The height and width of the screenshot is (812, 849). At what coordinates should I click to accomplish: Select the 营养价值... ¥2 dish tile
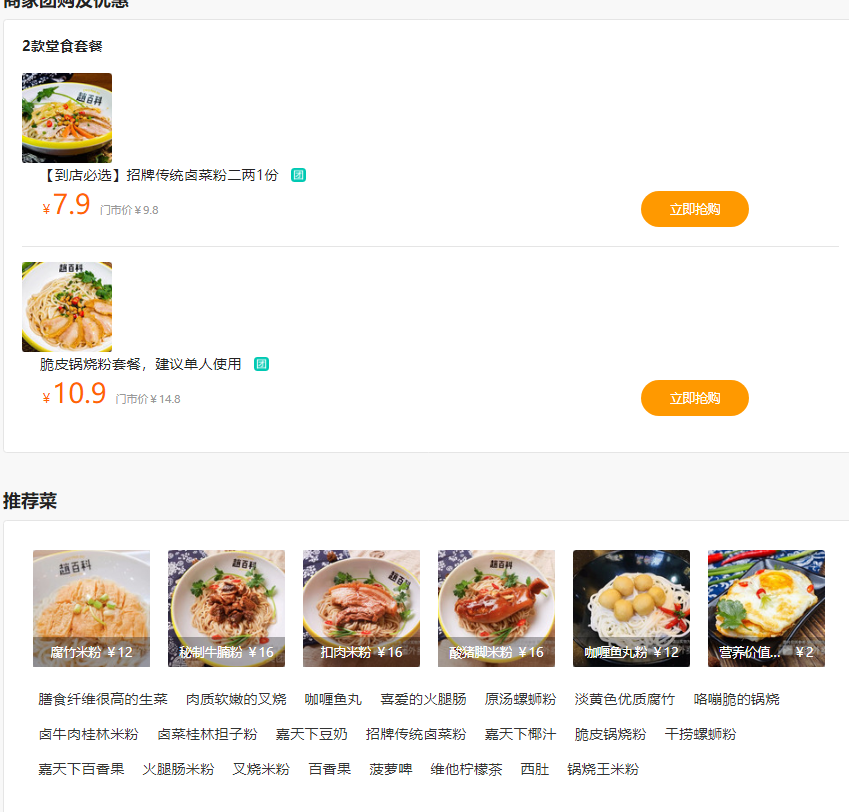(766, 608)
